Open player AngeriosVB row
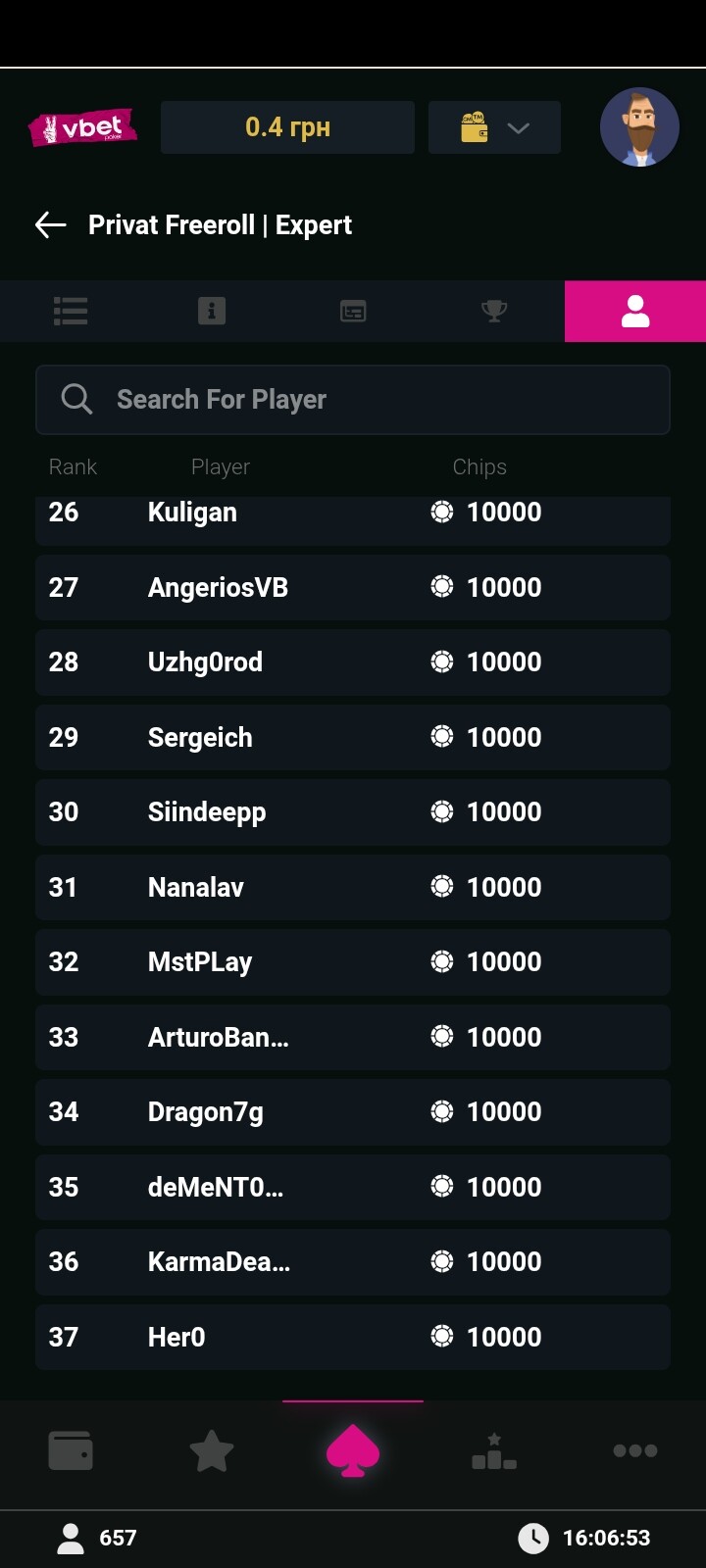This screenshot has width=706, height=1568. tap(353, 587)
